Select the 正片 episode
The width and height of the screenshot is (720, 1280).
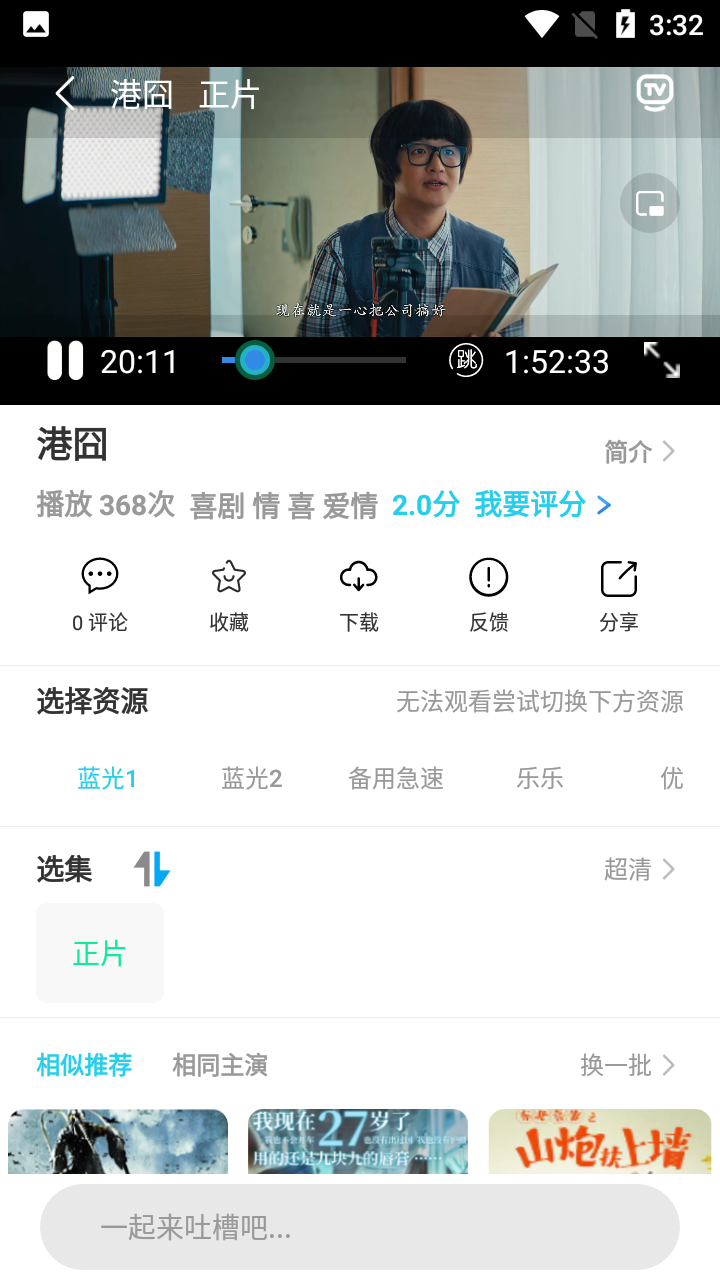point(99,952)
